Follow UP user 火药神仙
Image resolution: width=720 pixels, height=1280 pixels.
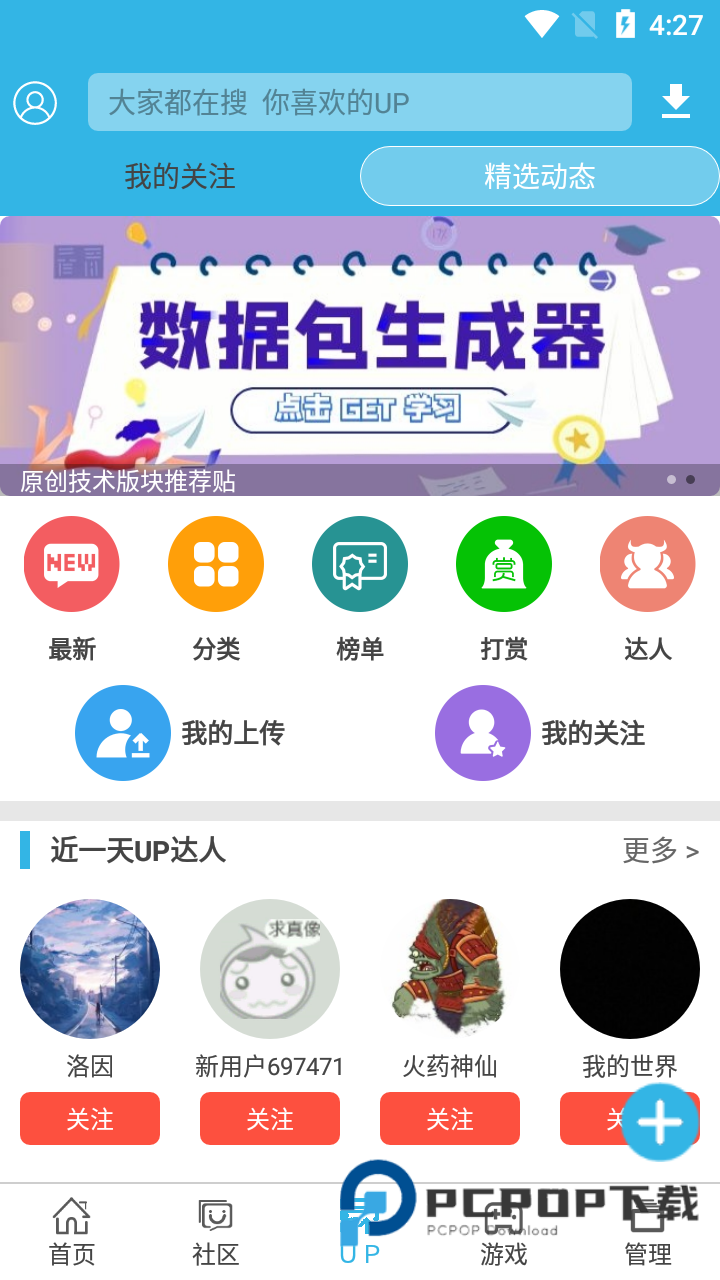pyautogui.click(x=449, y=1118)
